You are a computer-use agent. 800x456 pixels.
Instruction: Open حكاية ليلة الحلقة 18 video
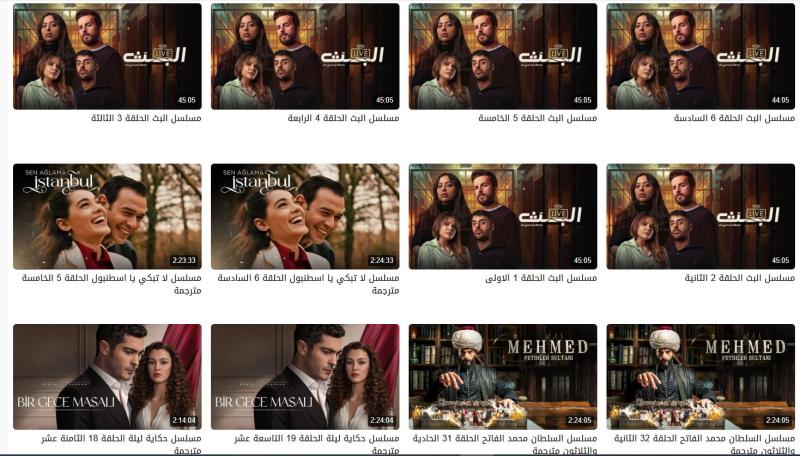point(107,376)
